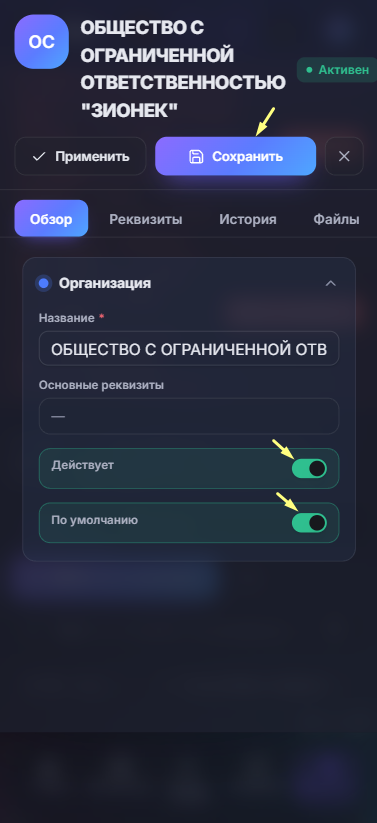Screen dimensions: 377x823
Task: Collapse the Организация section
Action: click(330, 283)
